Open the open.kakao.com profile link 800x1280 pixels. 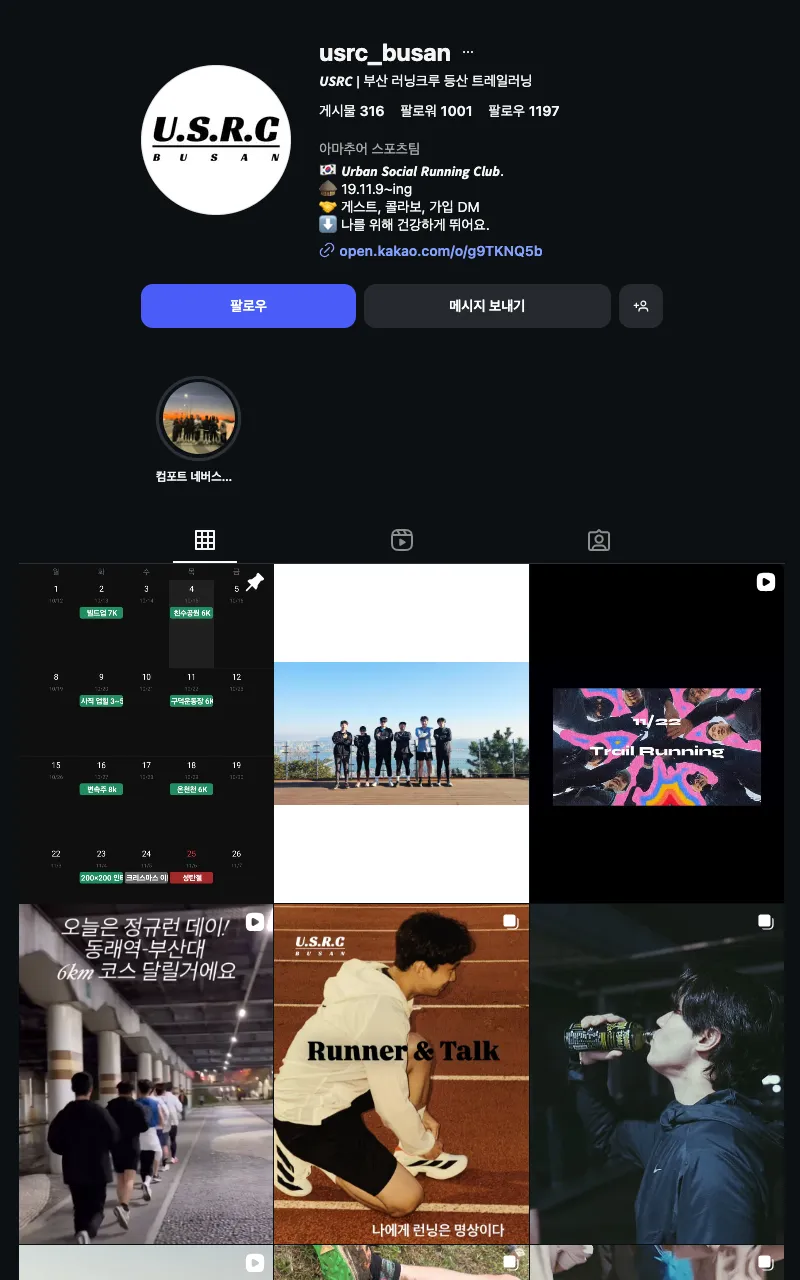pos(440,251)
